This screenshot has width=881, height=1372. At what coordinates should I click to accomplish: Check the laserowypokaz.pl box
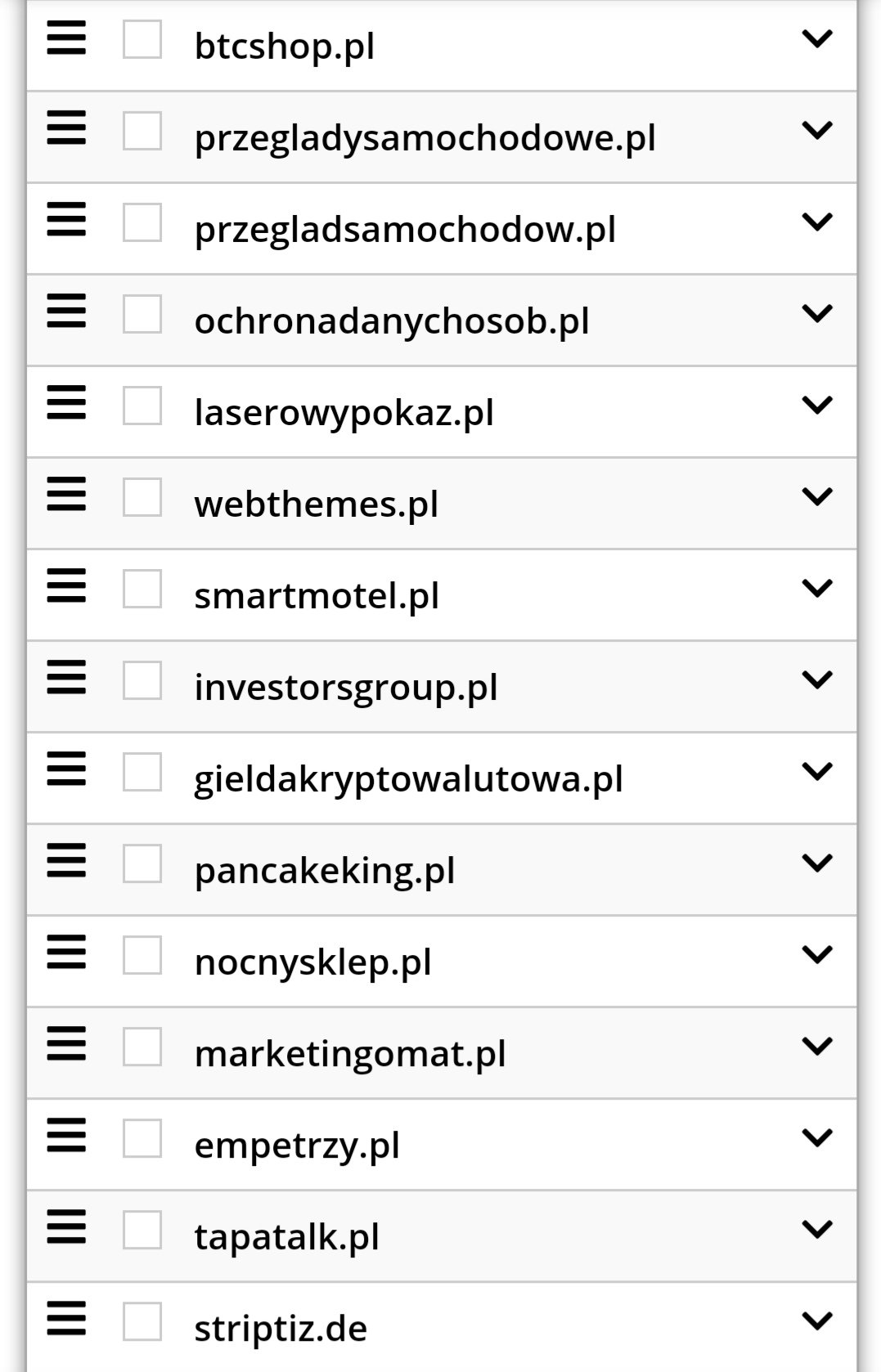coord(142,406)
